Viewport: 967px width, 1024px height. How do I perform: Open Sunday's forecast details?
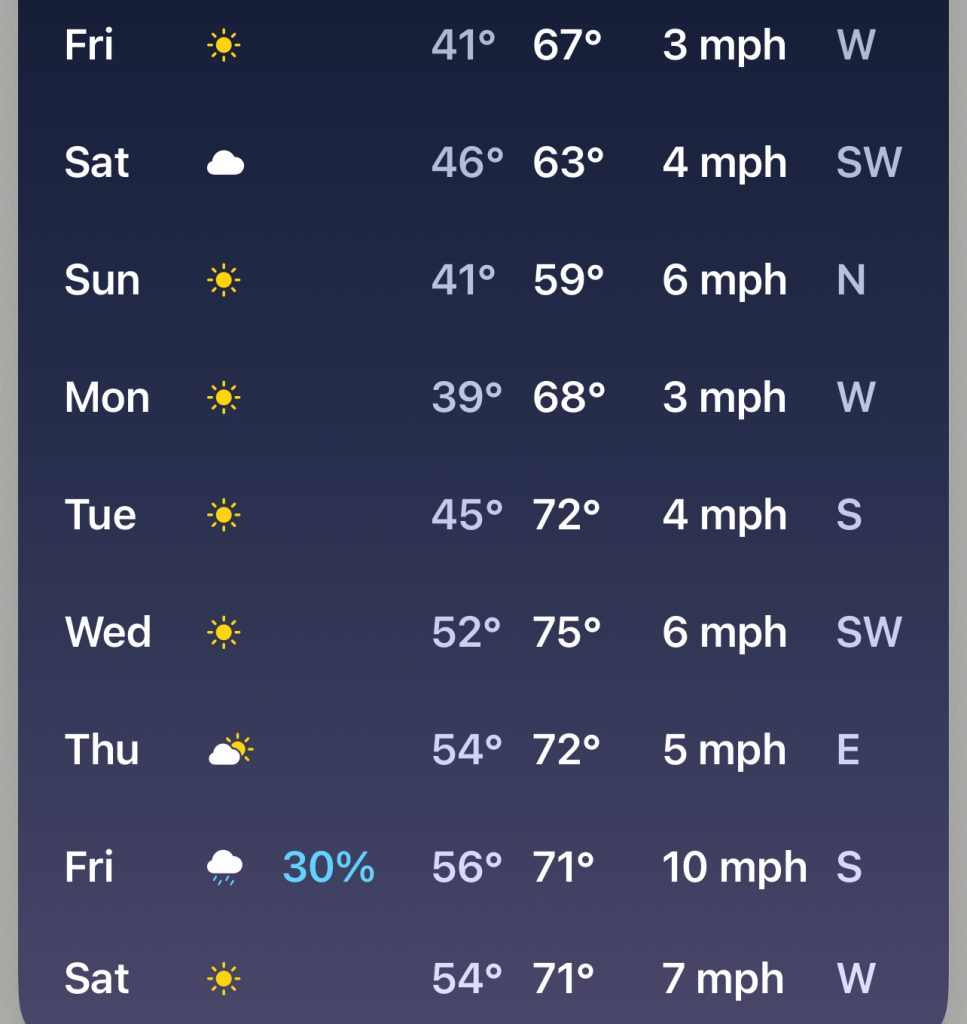483,281
